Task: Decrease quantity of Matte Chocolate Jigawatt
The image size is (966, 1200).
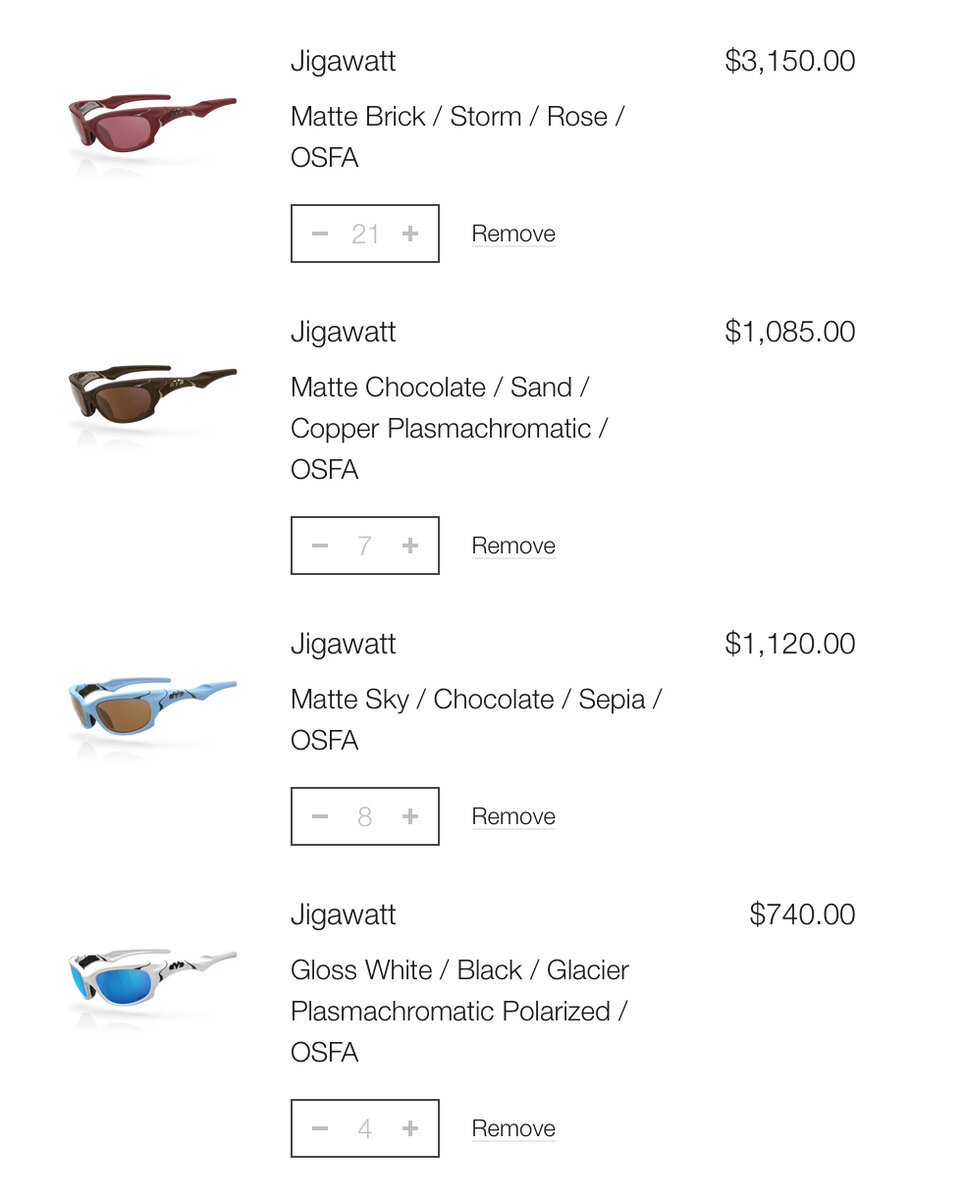Action: (320, 546)
